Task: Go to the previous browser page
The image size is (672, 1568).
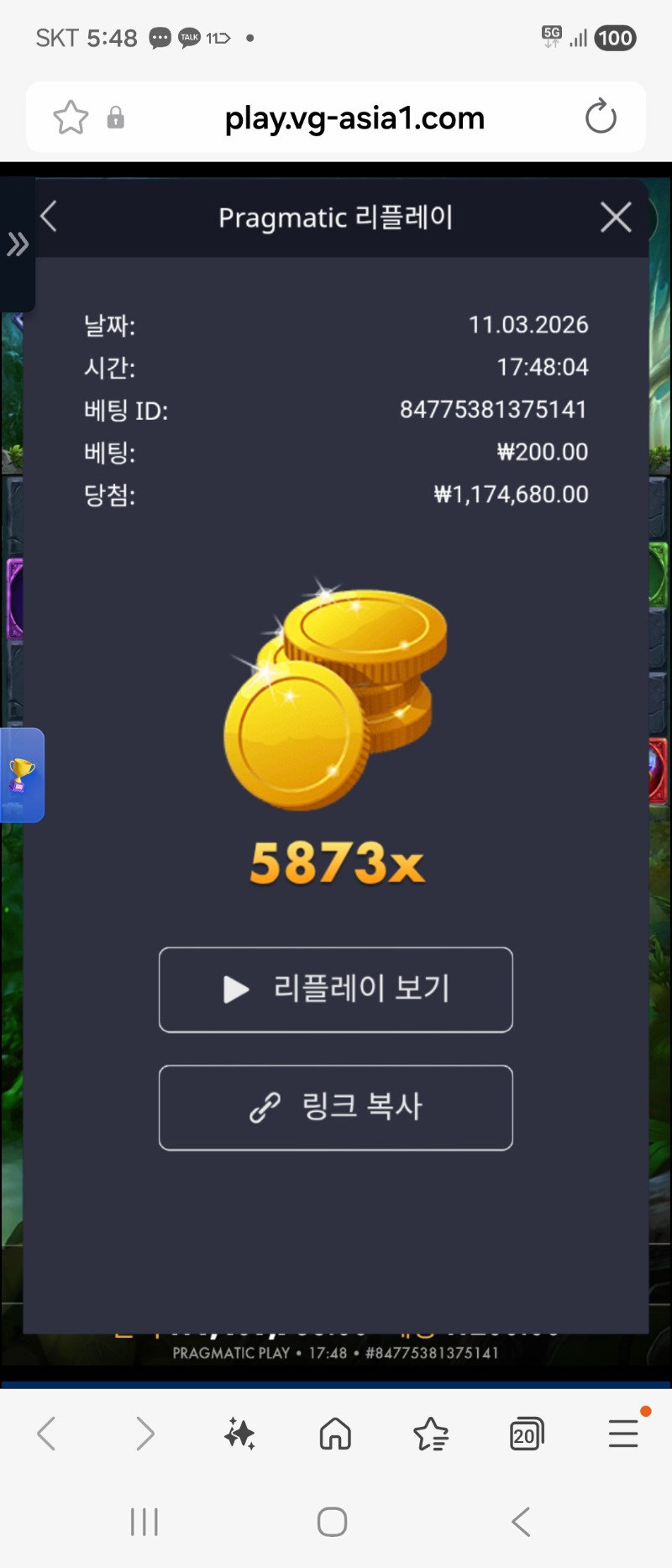Action: [47, 1434]
